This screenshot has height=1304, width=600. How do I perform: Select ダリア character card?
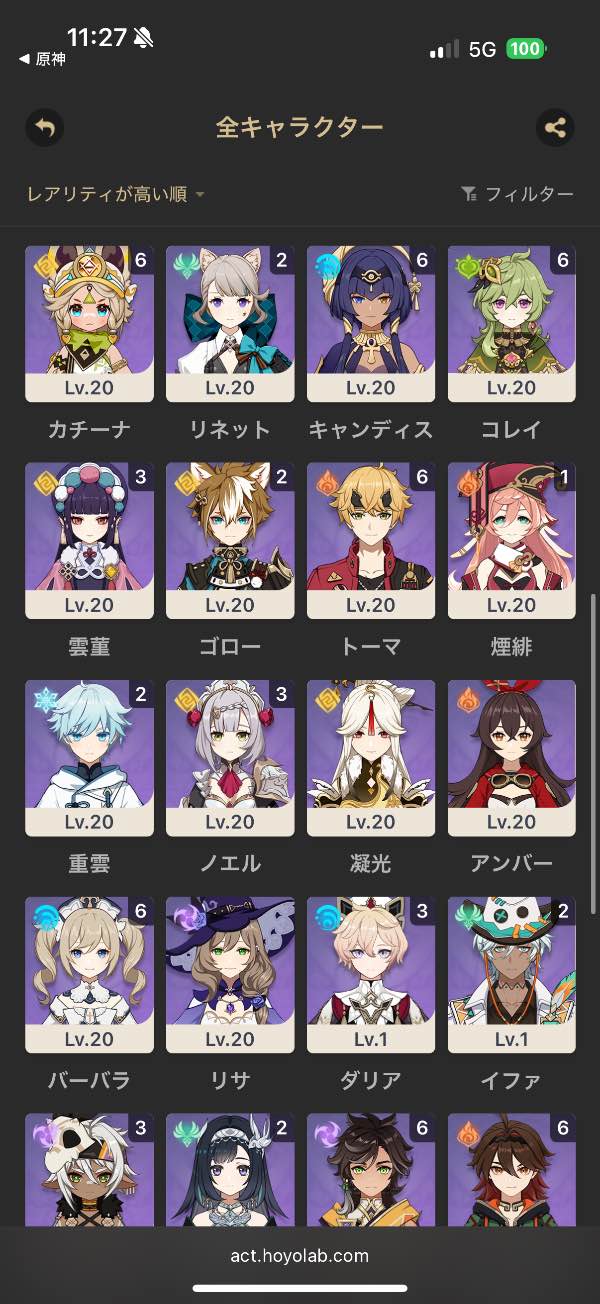pos(371,974)
